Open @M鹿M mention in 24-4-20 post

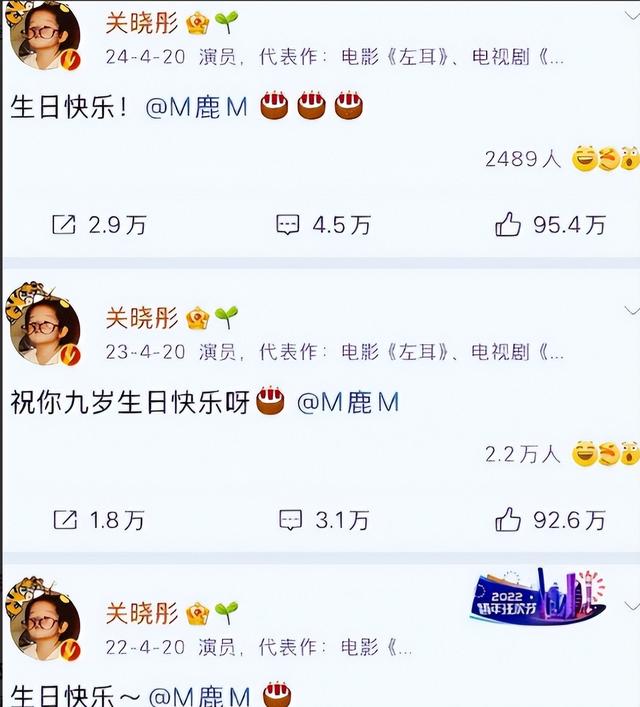tap(197, 106)
